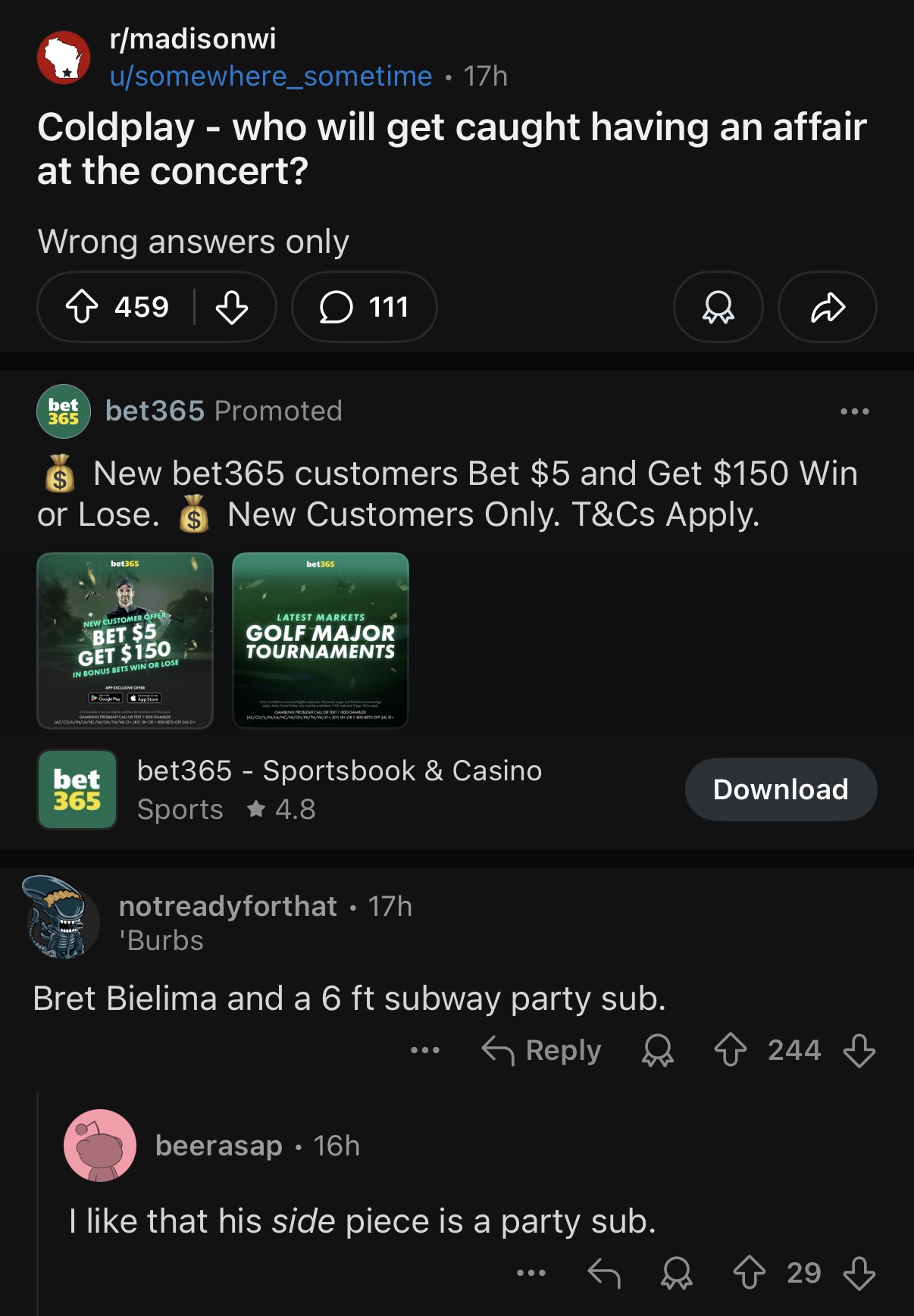914x1316 pixels.
Task: View the Golf Major Tournaments ad image
Action: pos(321,640)
